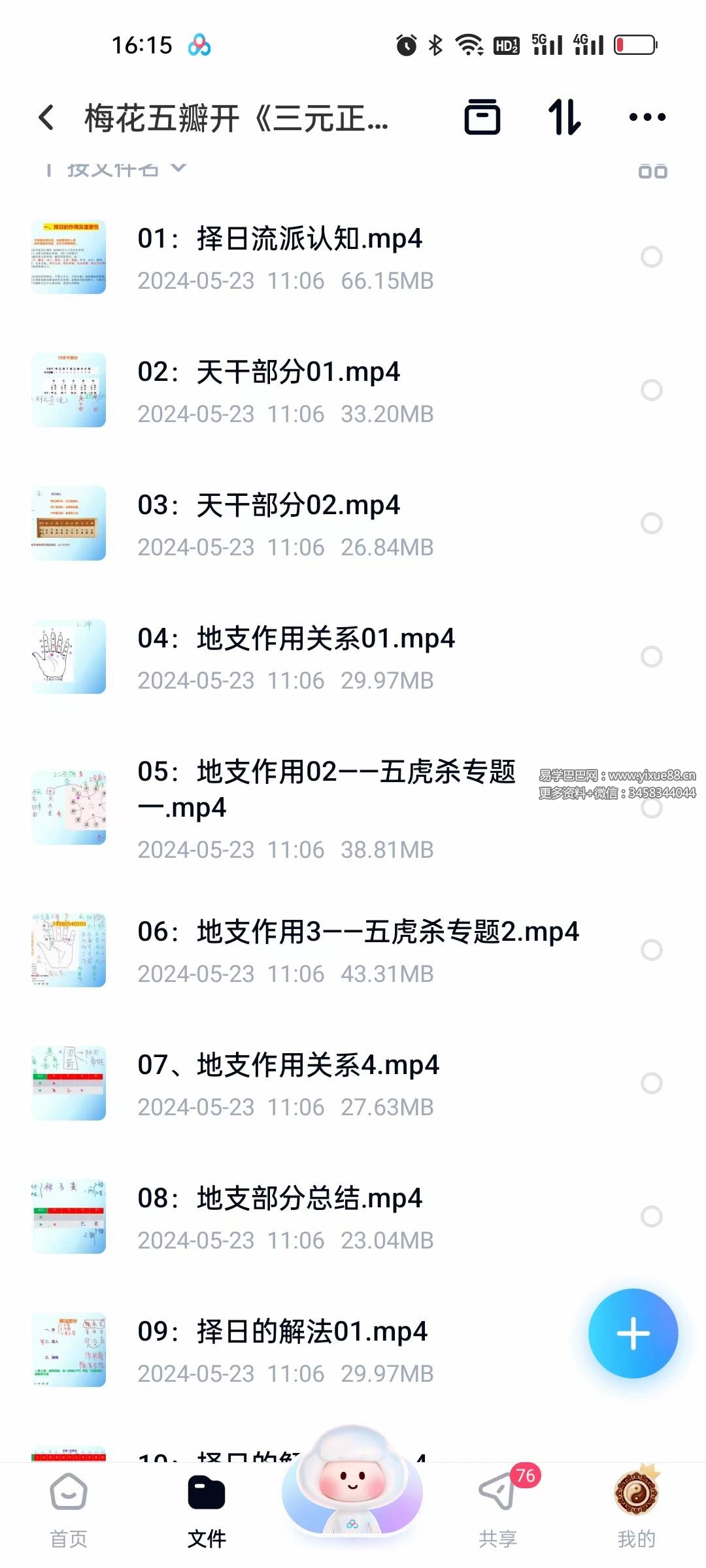
Task: Open the transfer list arrows icon
Action: point(564,118)
